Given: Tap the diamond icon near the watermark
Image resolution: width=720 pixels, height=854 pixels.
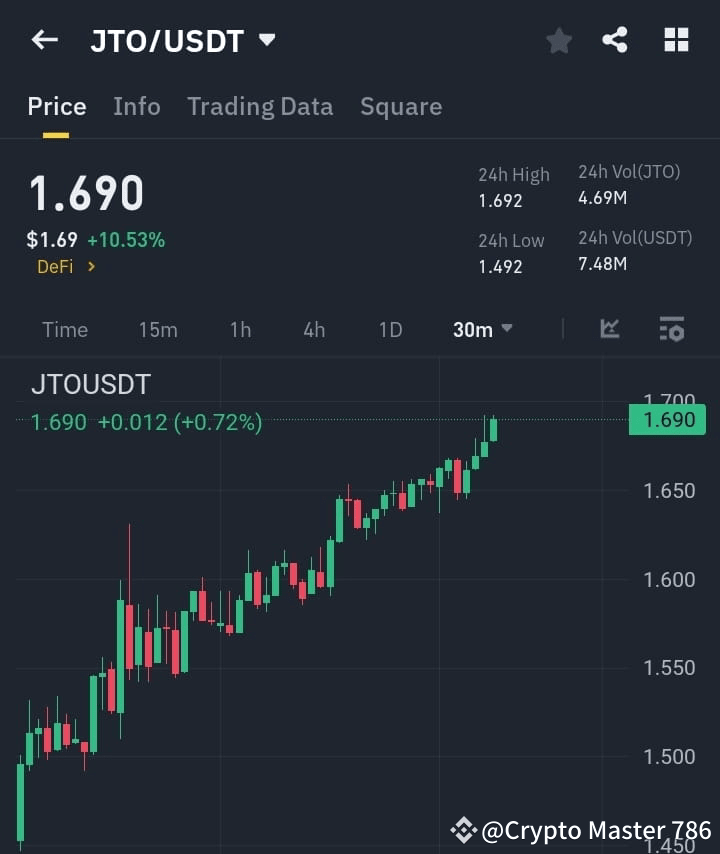Looking at the screenshot, I should (463, 830).
